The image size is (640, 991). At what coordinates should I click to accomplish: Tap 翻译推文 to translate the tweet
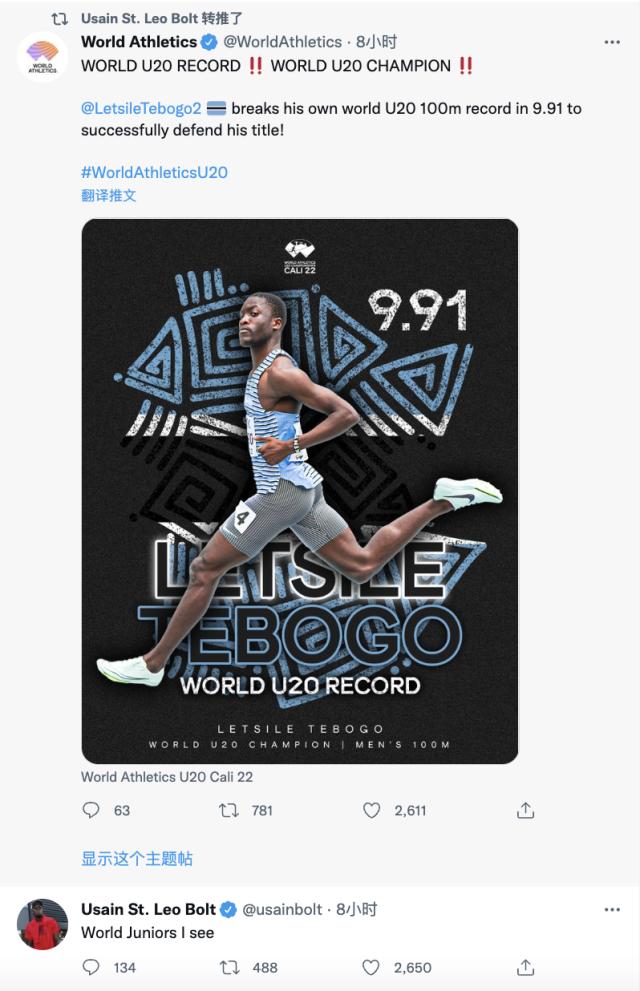point(108,195)
